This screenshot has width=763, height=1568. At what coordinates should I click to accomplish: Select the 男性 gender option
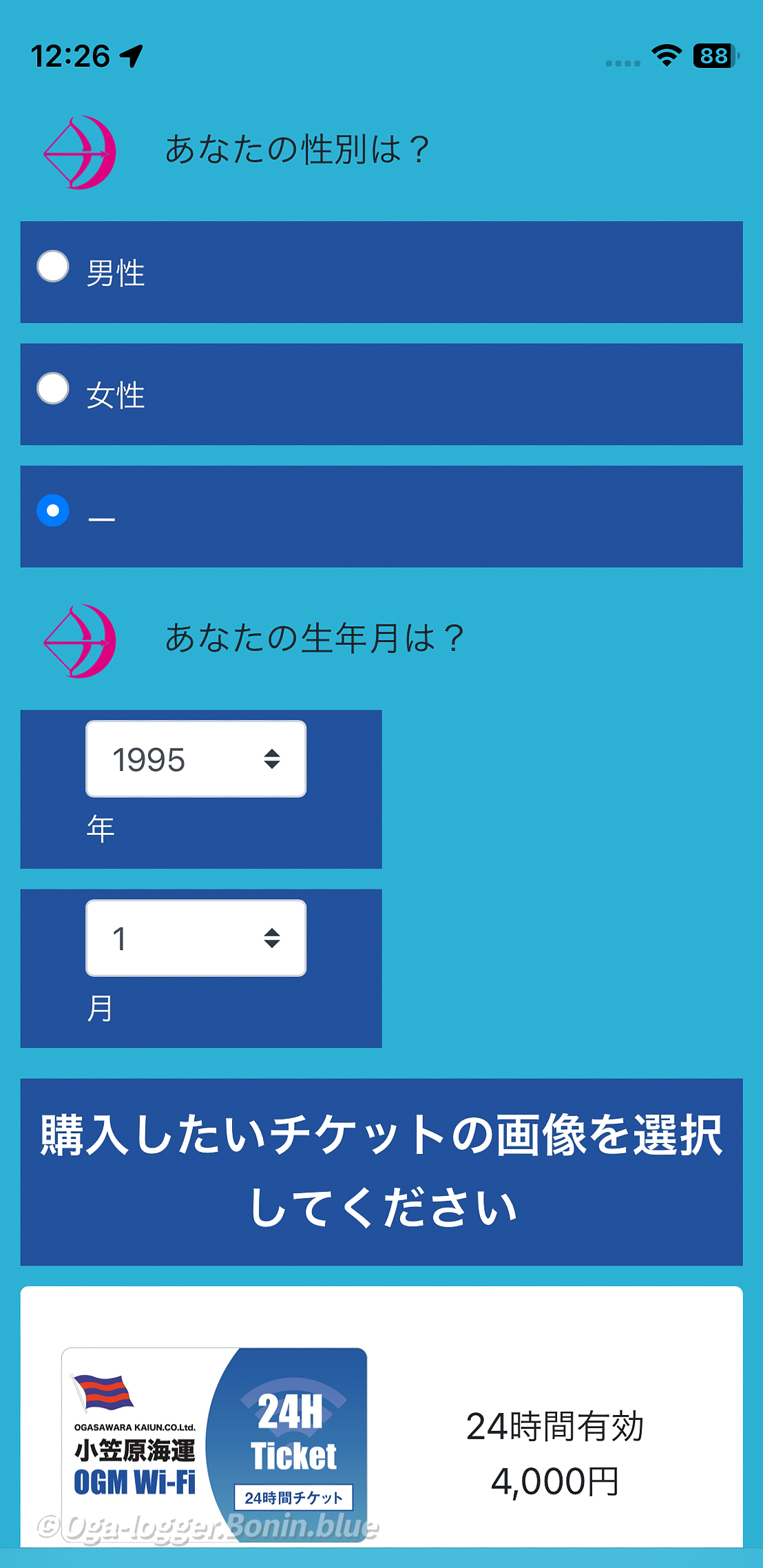point(53,267)
